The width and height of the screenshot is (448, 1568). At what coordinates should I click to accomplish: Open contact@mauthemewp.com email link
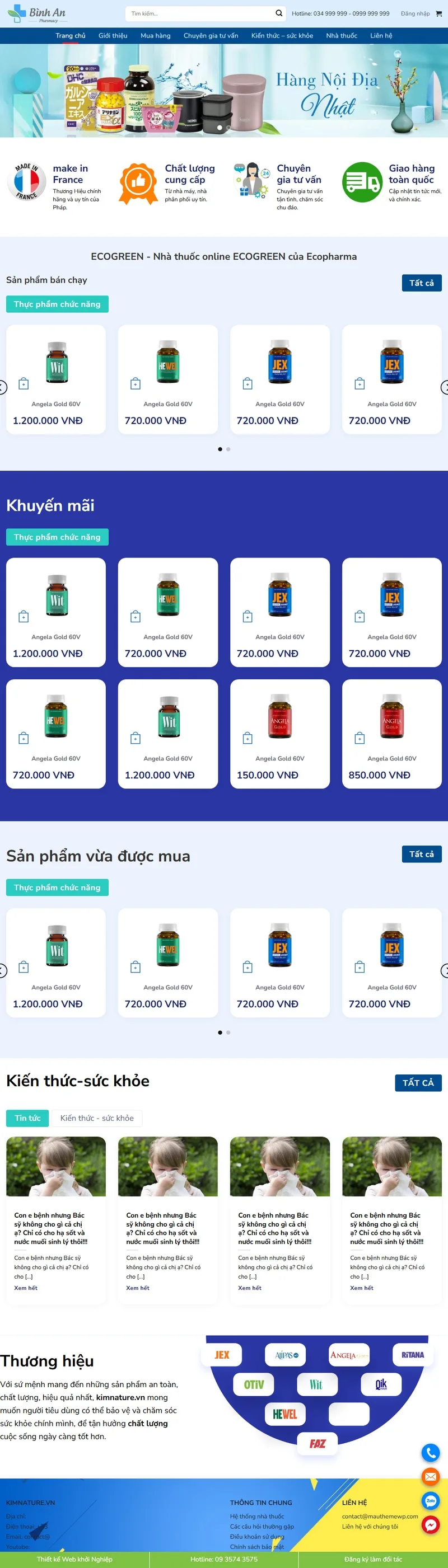[380, 1517]
